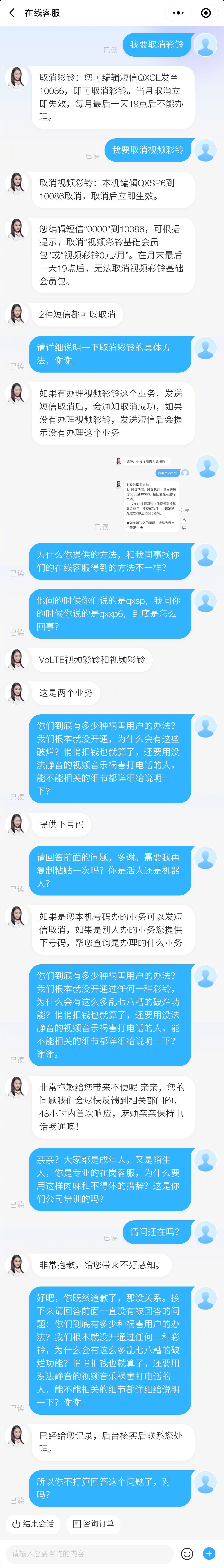224x1568 pixels.
Task: Go back from the 在线客服 chat
Action: 12,13
